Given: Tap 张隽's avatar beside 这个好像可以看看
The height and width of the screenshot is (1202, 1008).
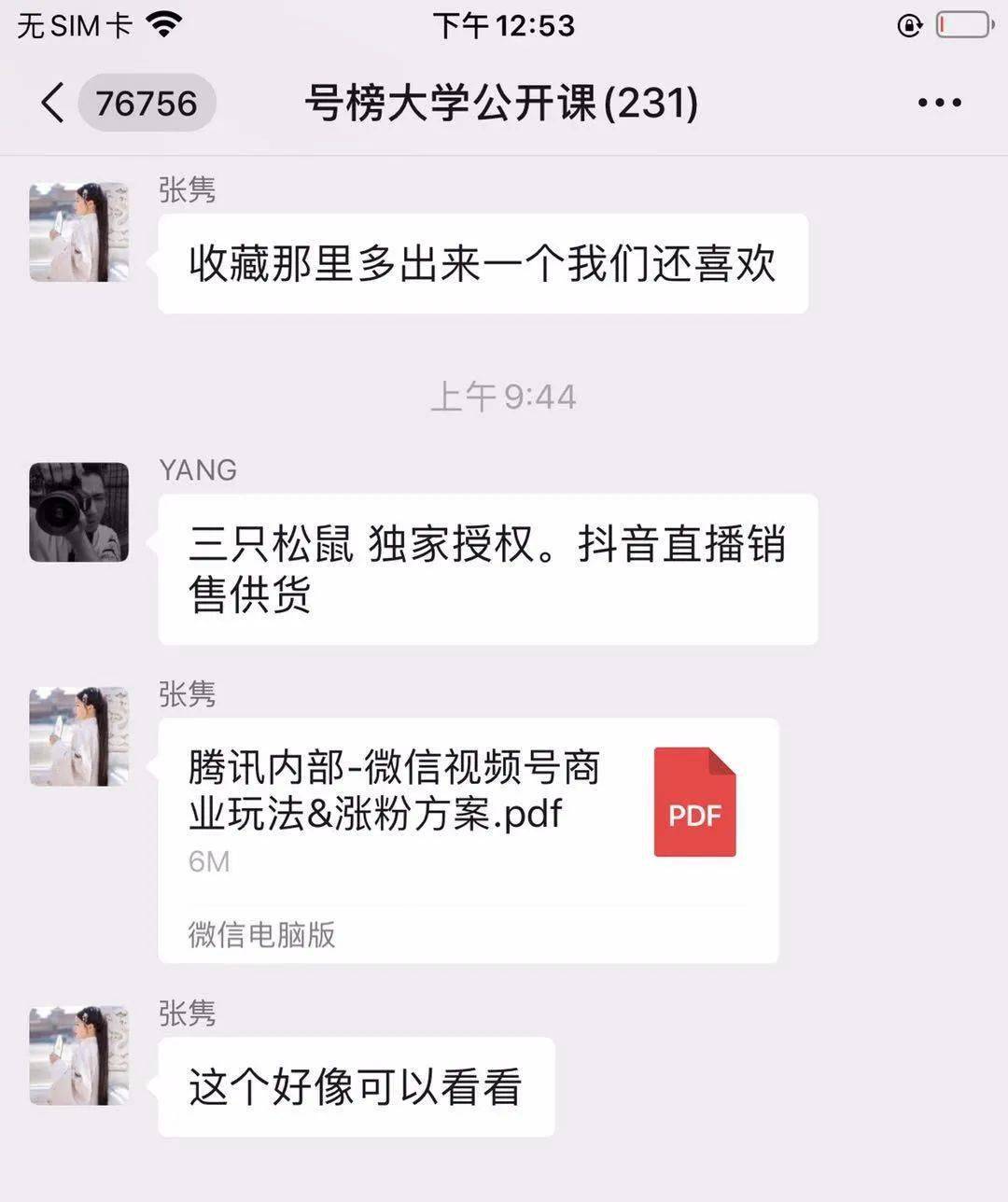Looking at the screenshot, I should pyautogui.click(x=79, y=1055).
